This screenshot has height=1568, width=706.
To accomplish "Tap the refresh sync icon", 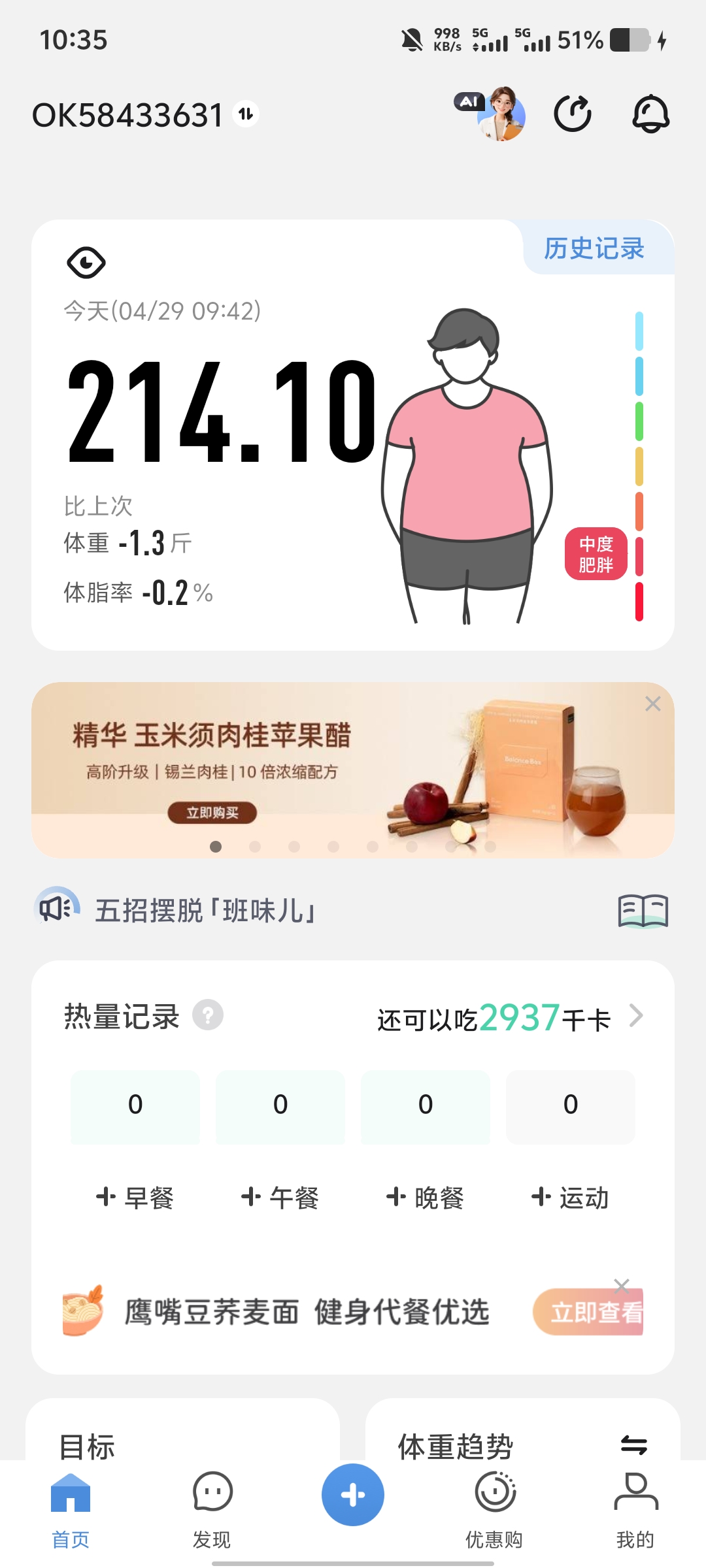I will (573, 114).
